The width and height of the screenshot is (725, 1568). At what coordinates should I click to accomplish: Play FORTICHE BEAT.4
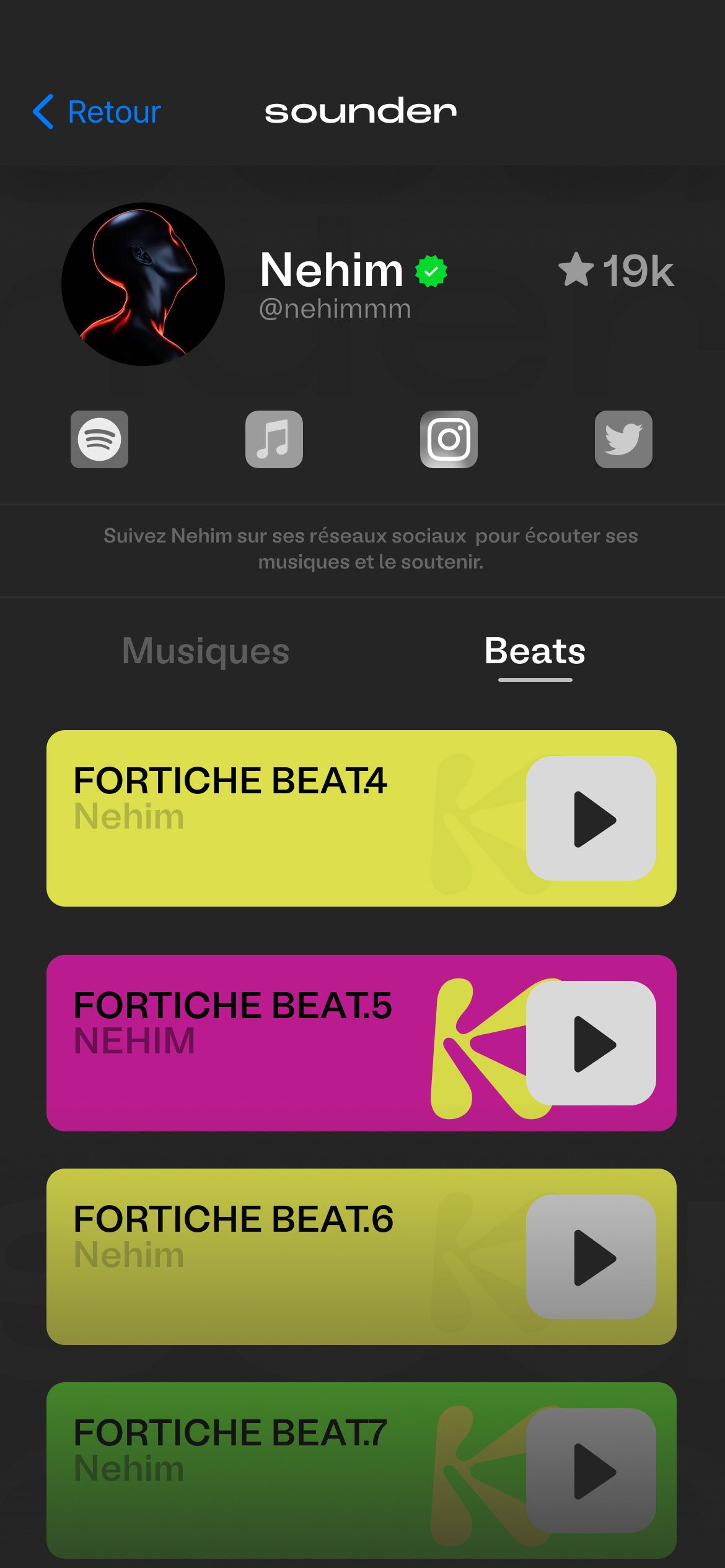click(591, 818)
